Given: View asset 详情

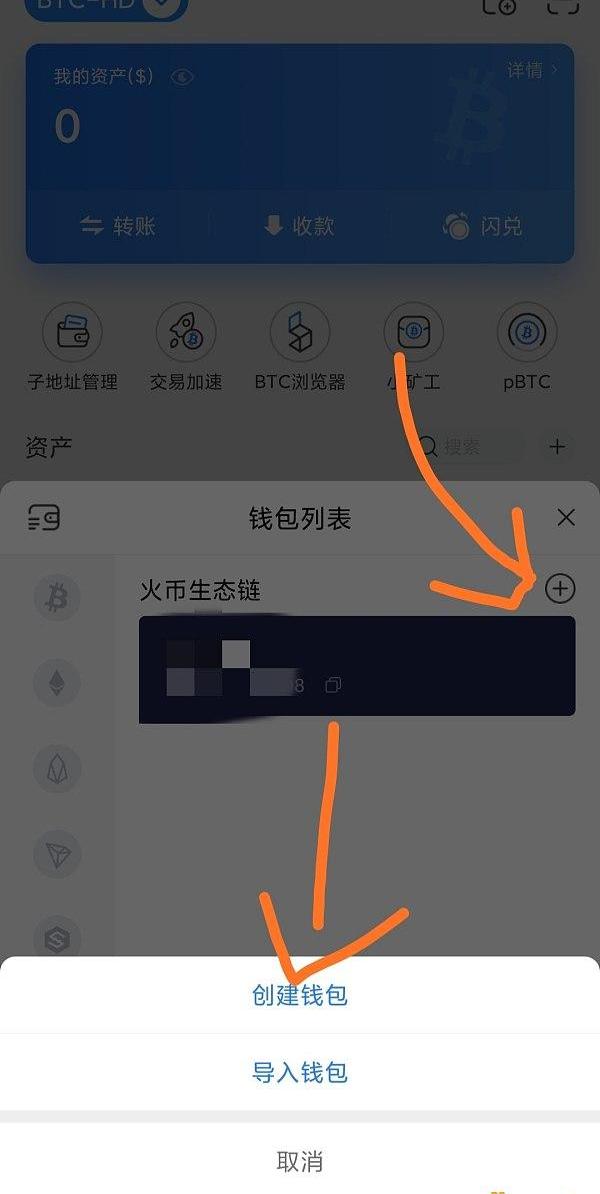Looking at the screenshot, I should pyautogui.click(x=531, y=71).
